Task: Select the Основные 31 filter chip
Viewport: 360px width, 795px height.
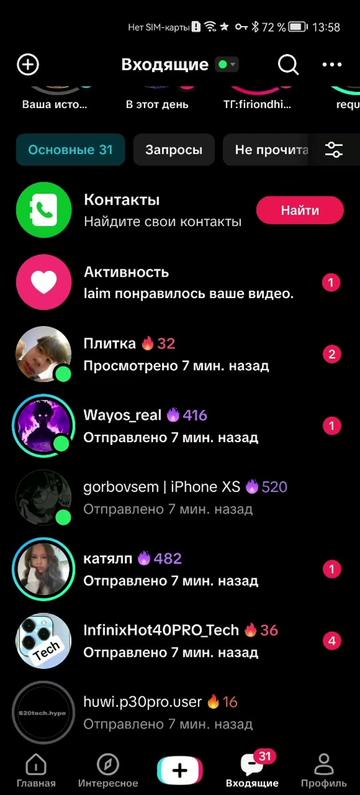Action: [70, 150]
